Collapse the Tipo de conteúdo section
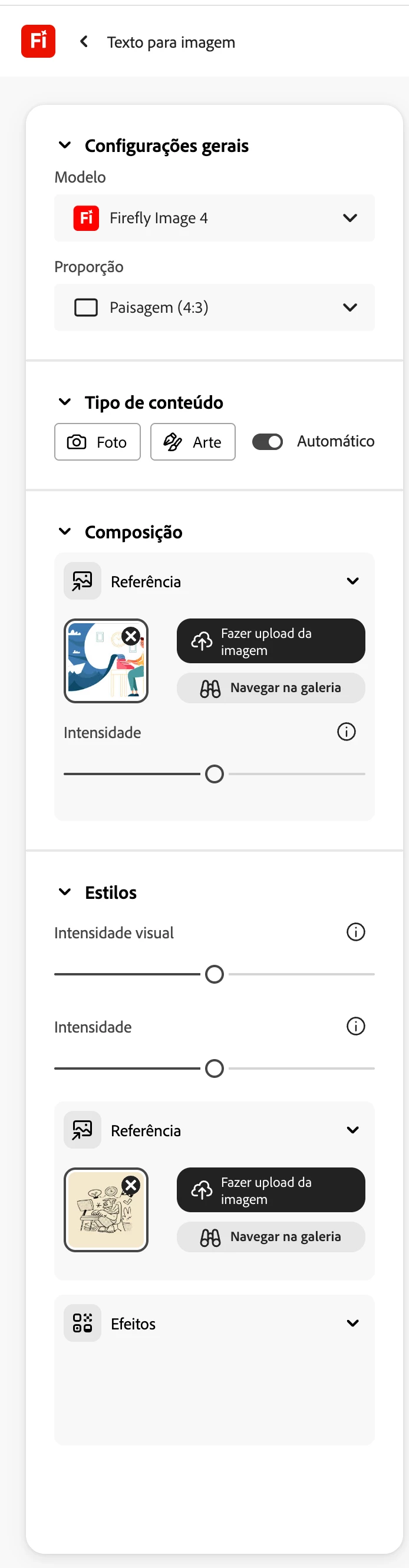Image resolution: width=409 pixels, height=1568 pixels. (64, 402)
